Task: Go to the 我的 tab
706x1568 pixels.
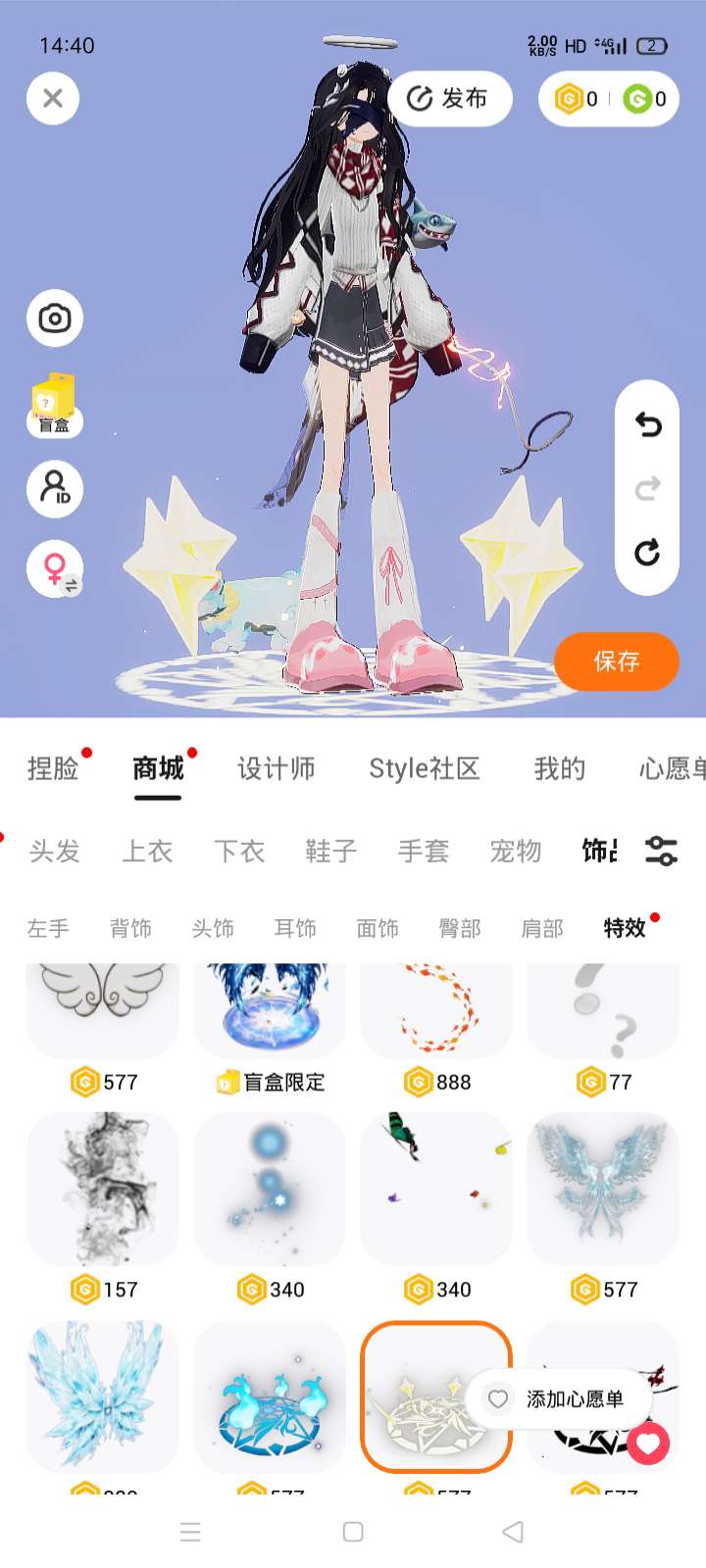Action: 560,768
